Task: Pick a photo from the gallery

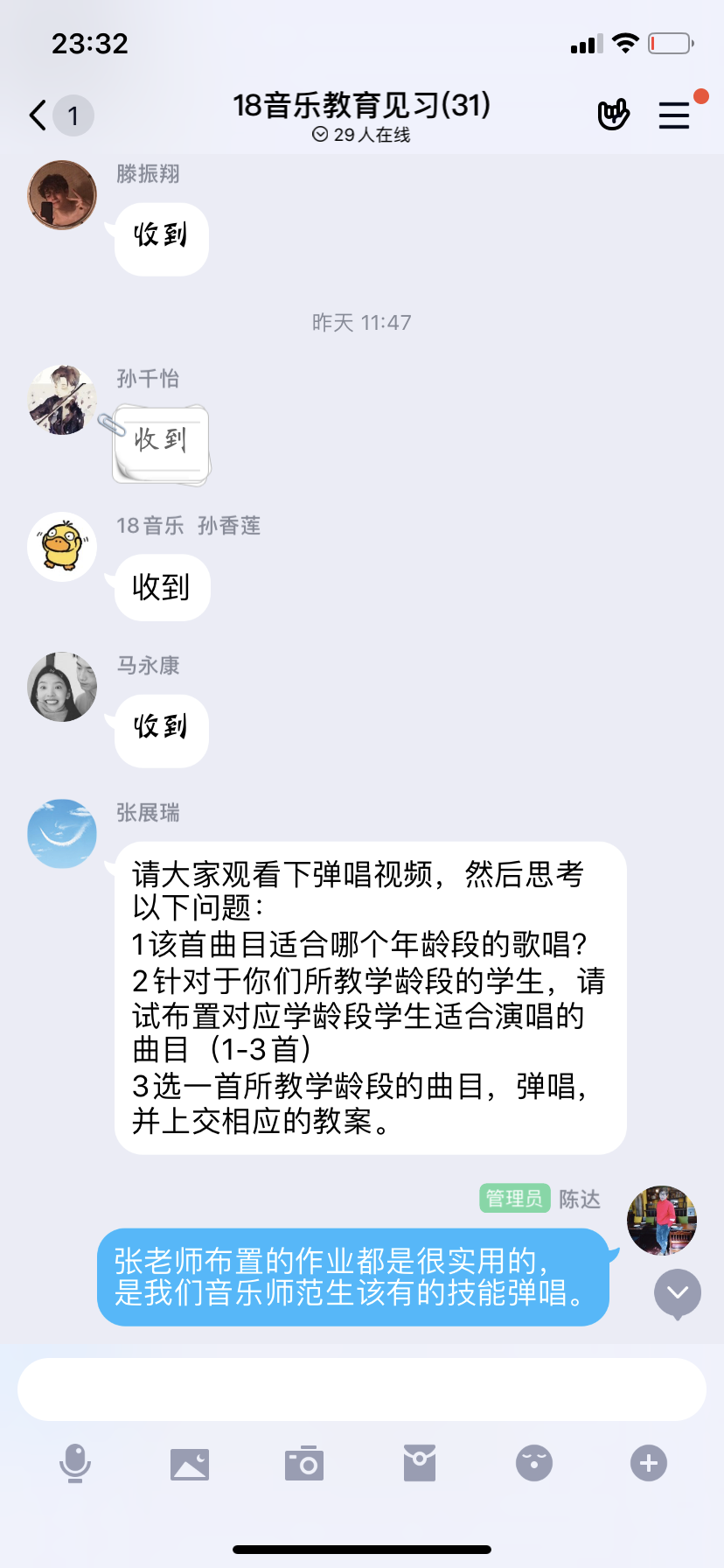Action: (x=190, y=1463)
